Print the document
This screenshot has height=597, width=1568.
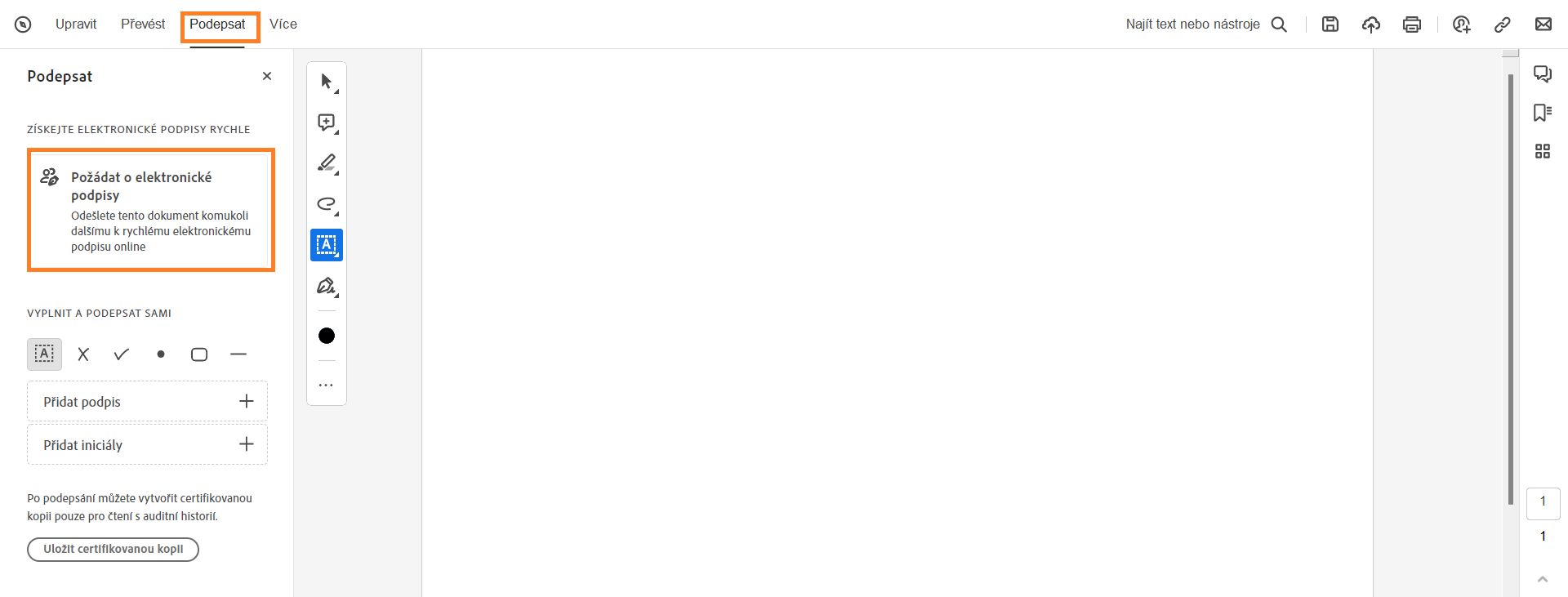tap(1412, 25)
